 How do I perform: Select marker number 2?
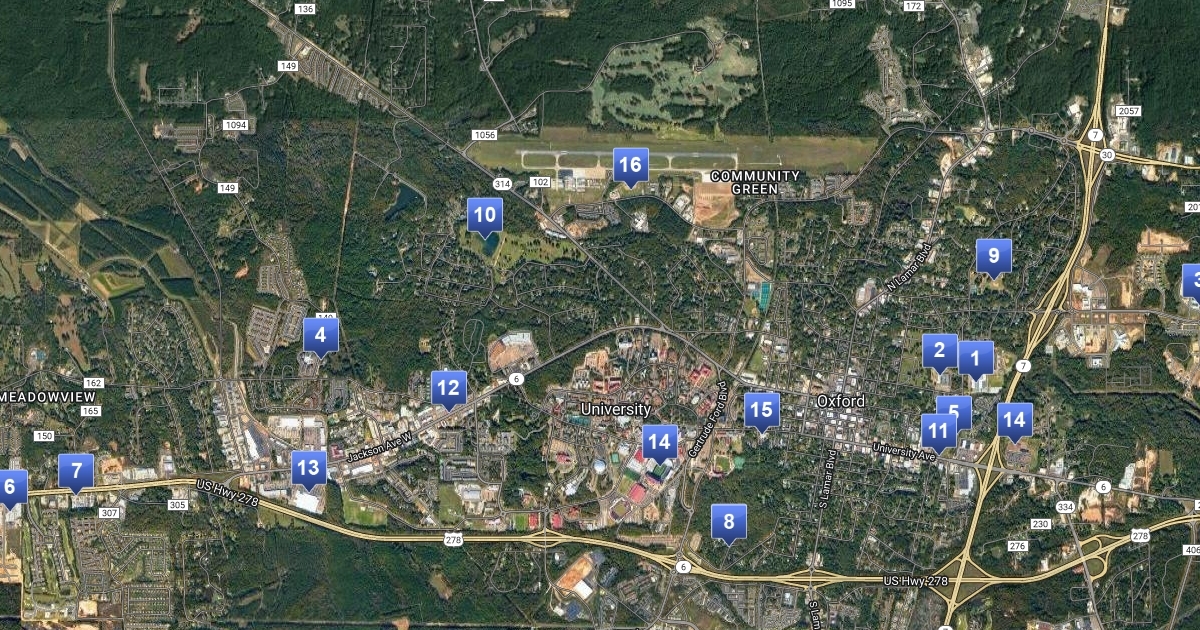click(939, 351)
